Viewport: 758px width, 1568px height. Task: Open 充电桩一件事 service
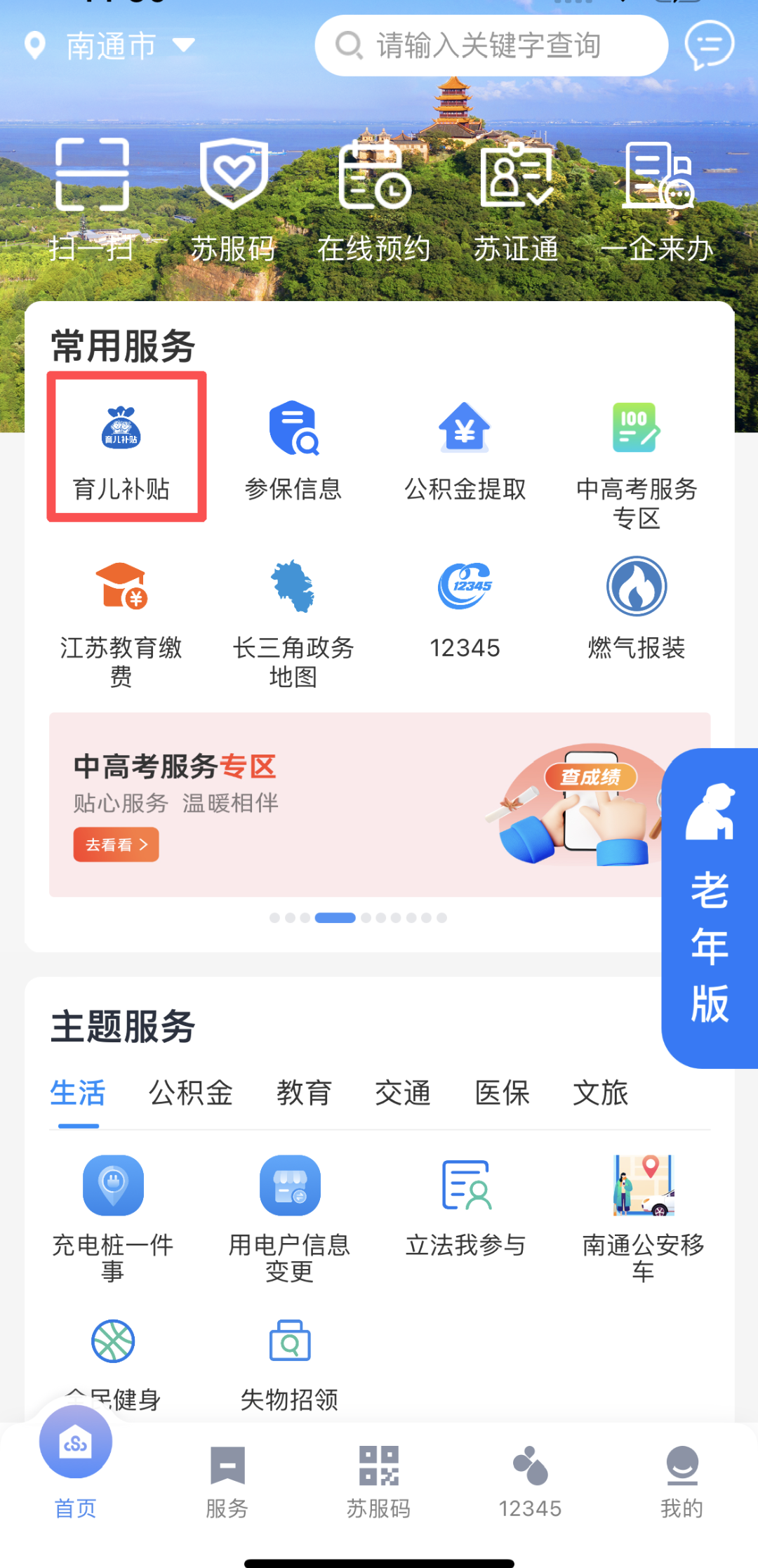click(113, 1216)
